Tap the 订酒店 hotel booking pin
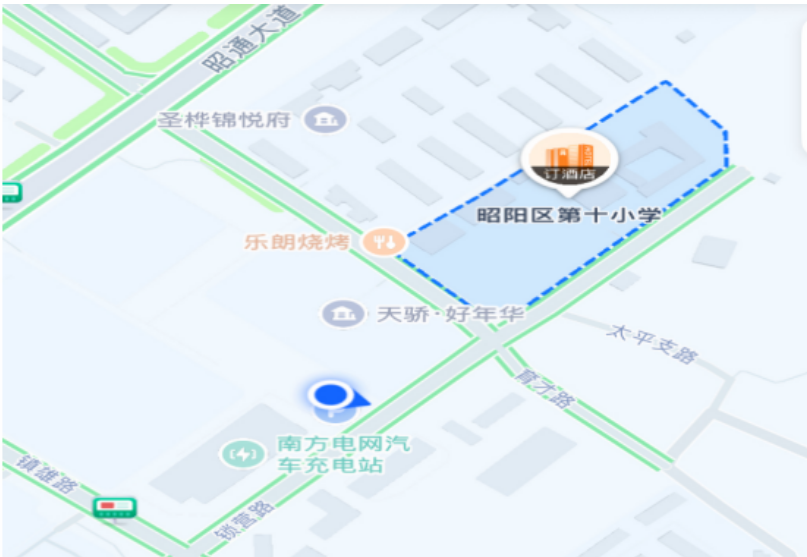The height and width of the screenshot is (557, 807). 569,159
